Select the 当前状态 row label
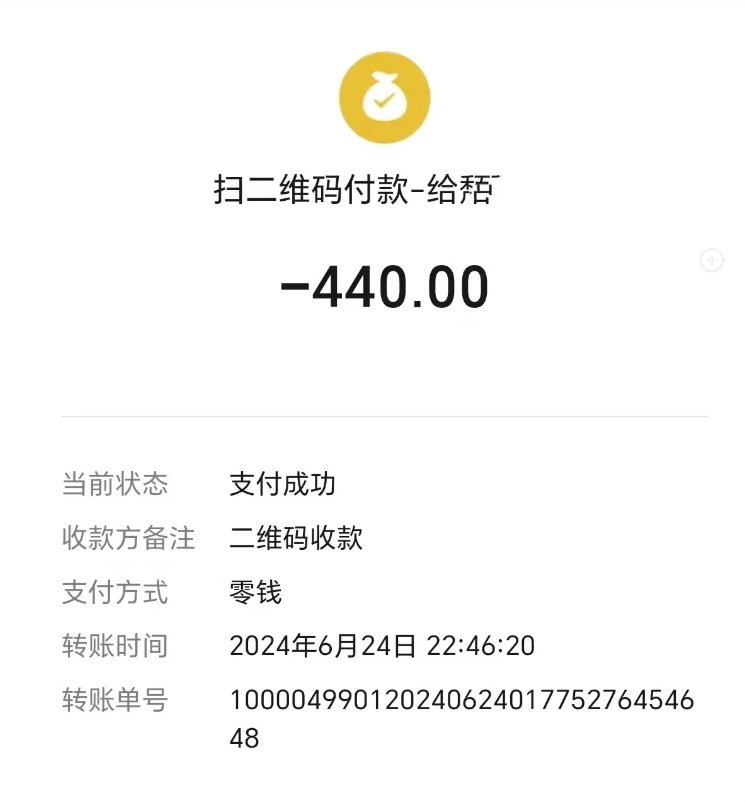This screenshot has height=804, width=745. tap(114, 484)
